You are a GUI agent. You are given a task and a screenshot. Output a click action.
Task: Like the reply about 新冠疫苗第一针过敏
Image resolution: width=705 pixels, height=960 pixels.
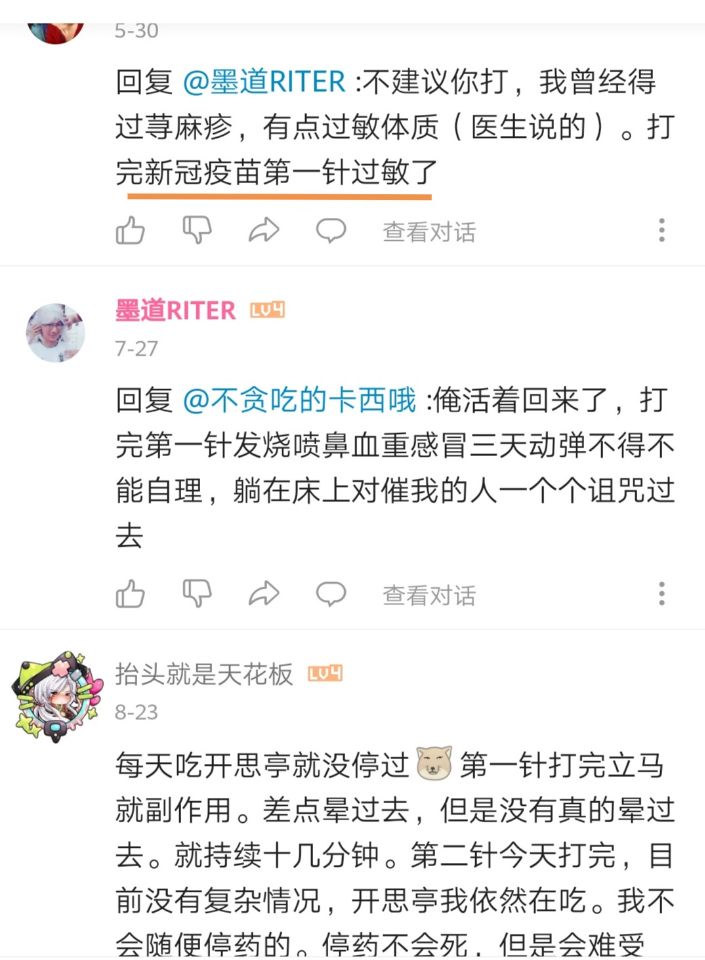pos(131,231)
